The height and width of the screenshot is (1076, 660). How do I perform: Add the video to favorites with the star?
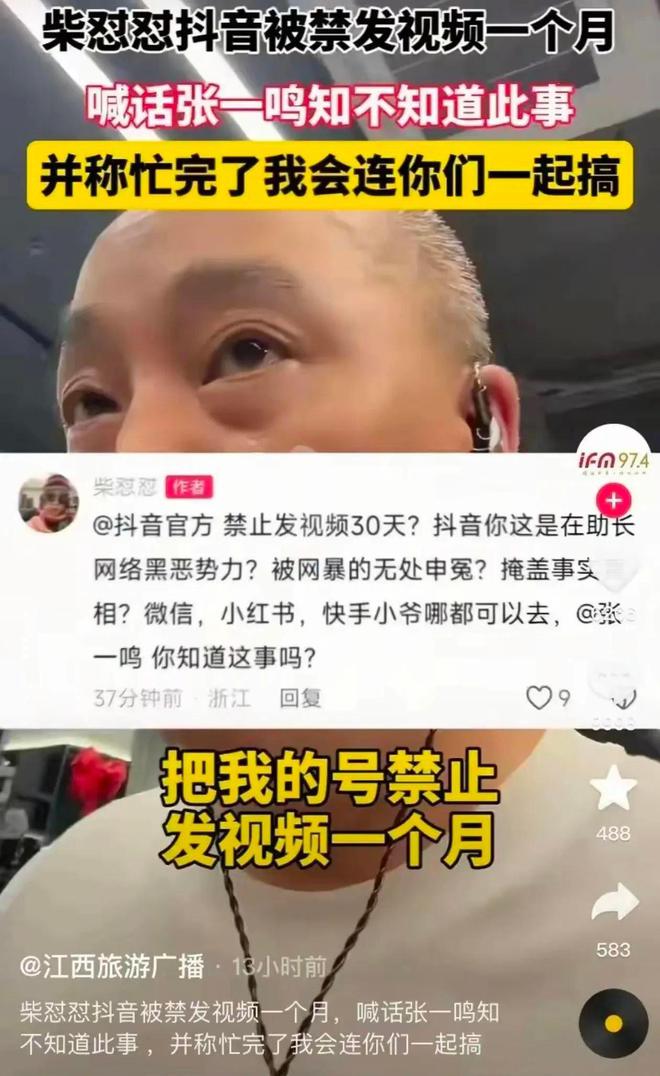click(x=613, y=788)
